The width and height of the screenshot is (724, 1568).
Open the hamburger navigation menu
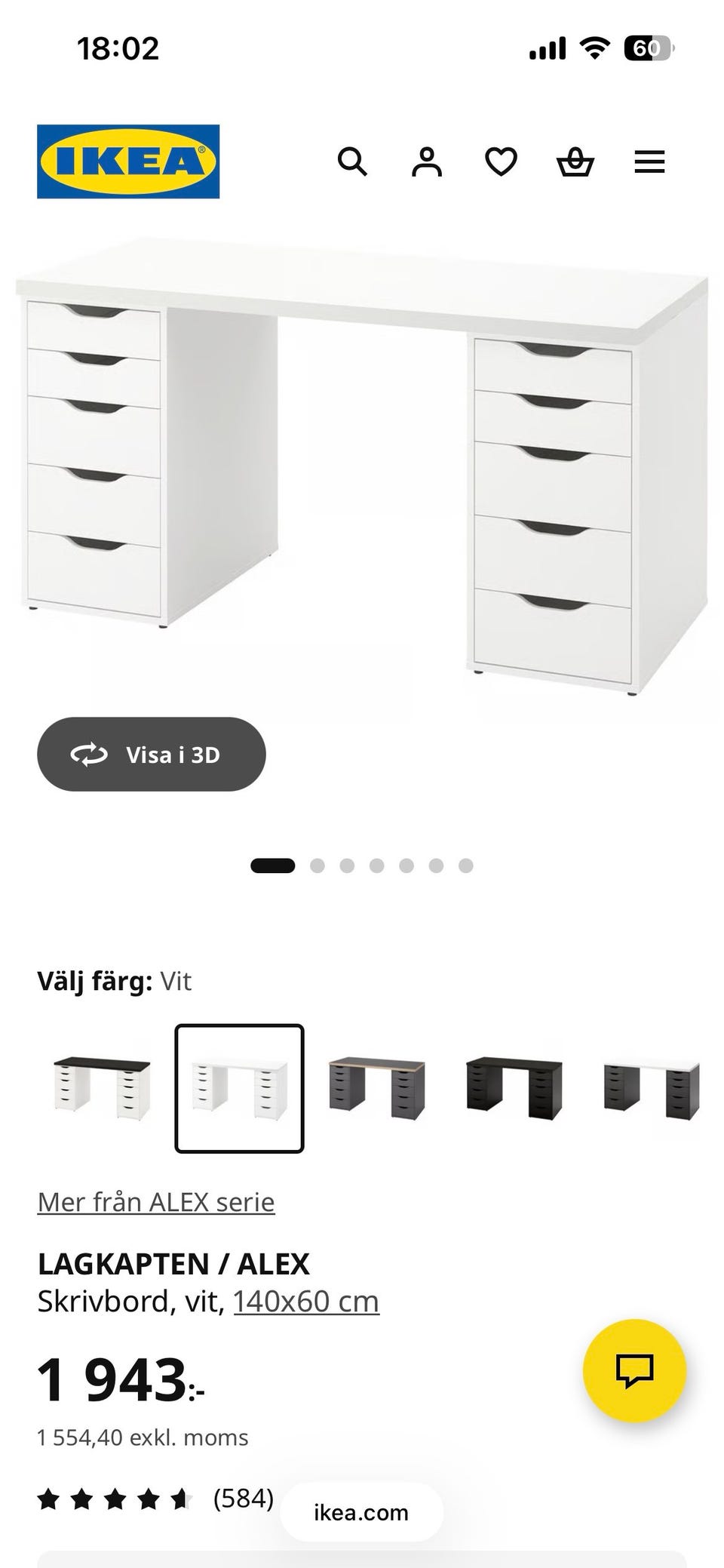pyautogui.click(x=649, y=161)
